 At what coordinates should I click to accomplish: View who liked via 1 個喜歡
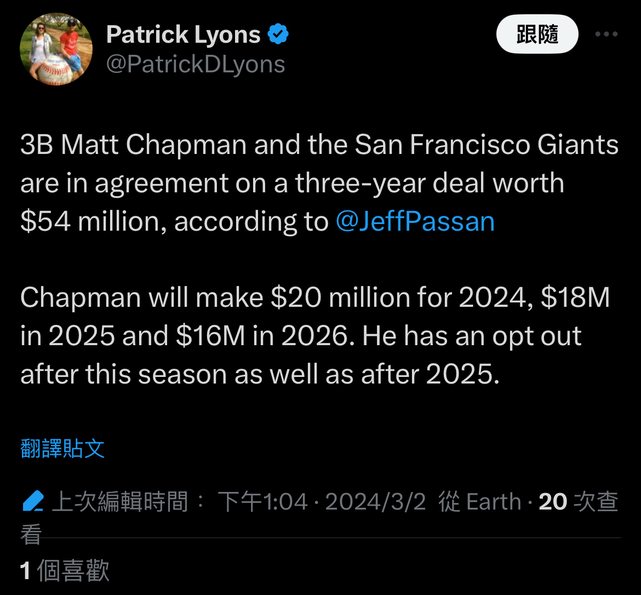[x=65, y=571]
